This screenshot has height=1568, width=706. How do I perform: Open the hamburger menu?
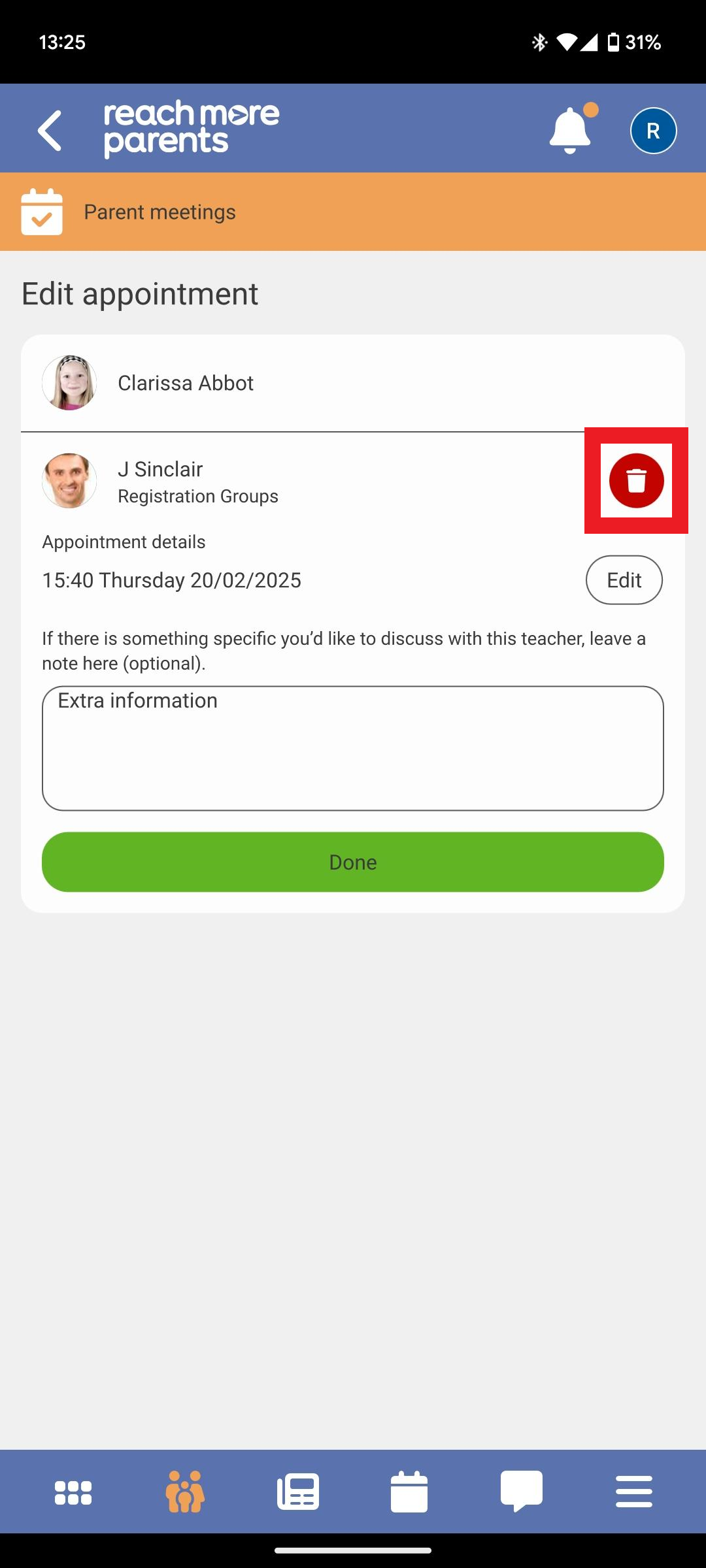633,1492
